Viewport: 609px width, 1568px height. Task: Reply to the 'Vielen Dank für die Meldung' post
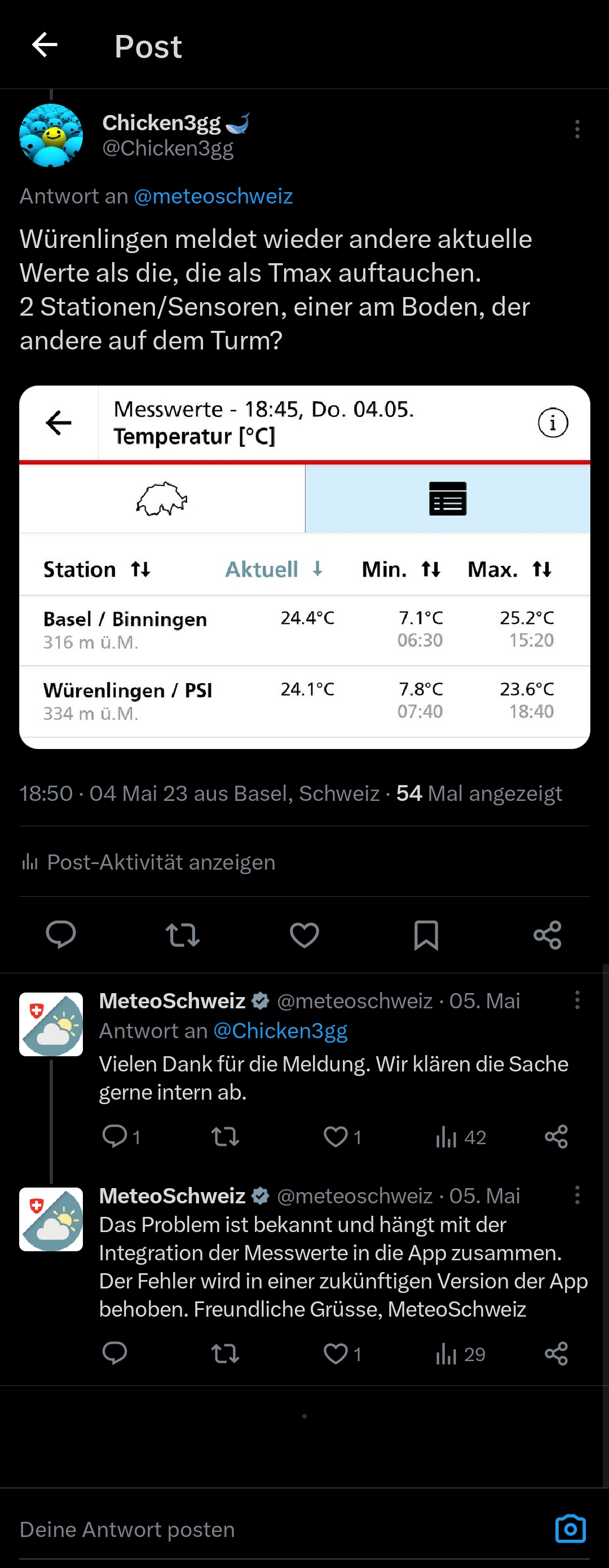click(114, 1136)
